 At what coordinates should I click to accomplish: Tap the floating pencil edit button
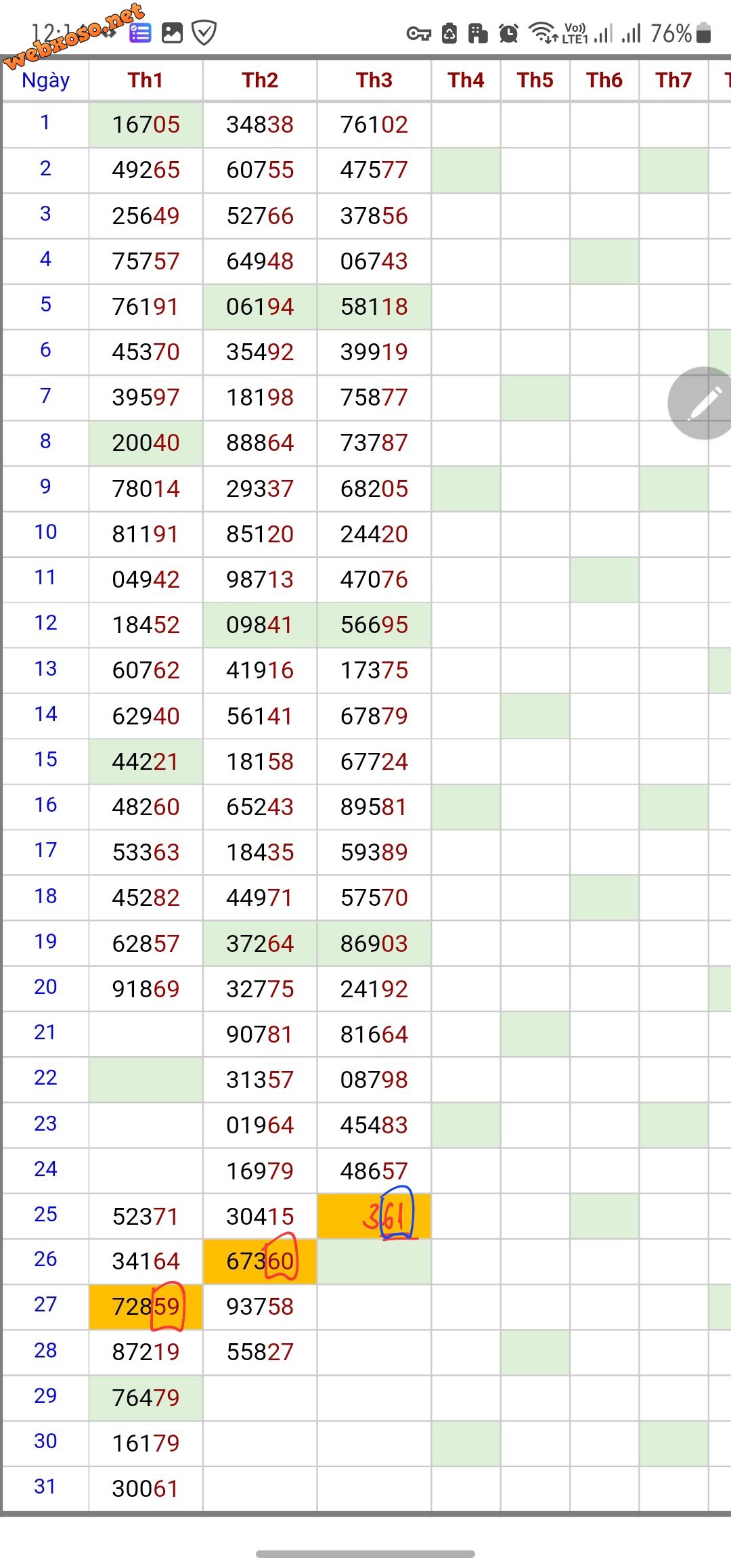[703, 404]
